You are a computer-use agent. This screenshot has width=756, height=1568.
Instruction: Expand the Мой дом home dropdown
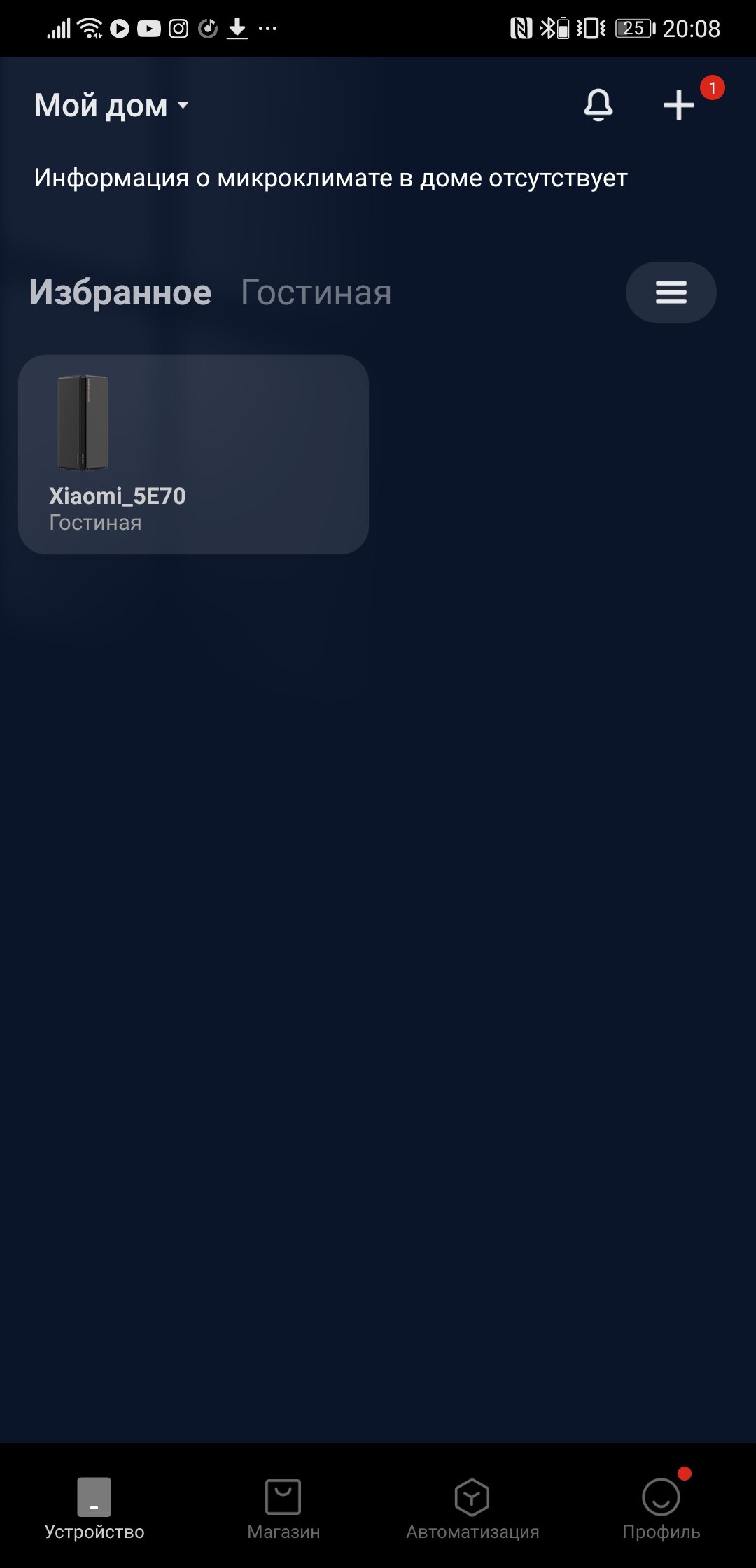[x=112, y=106]
